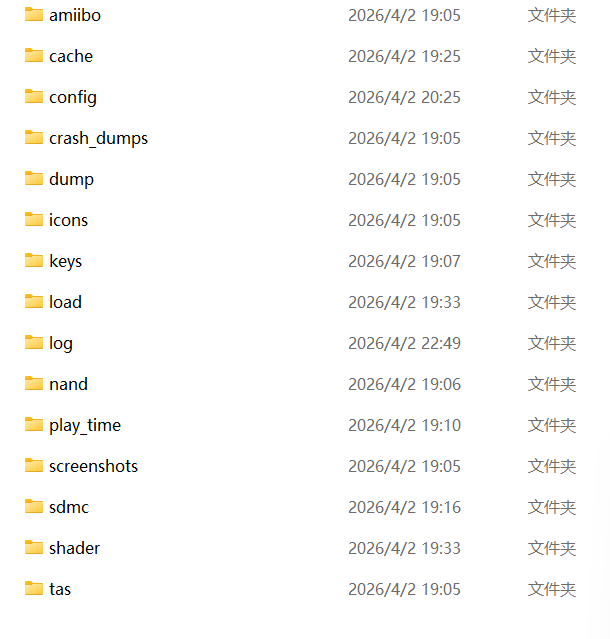The height and width of the screenshot is (639, 610).
Task: Open the crash_dumps folder
Action: (x=97, y=138)
